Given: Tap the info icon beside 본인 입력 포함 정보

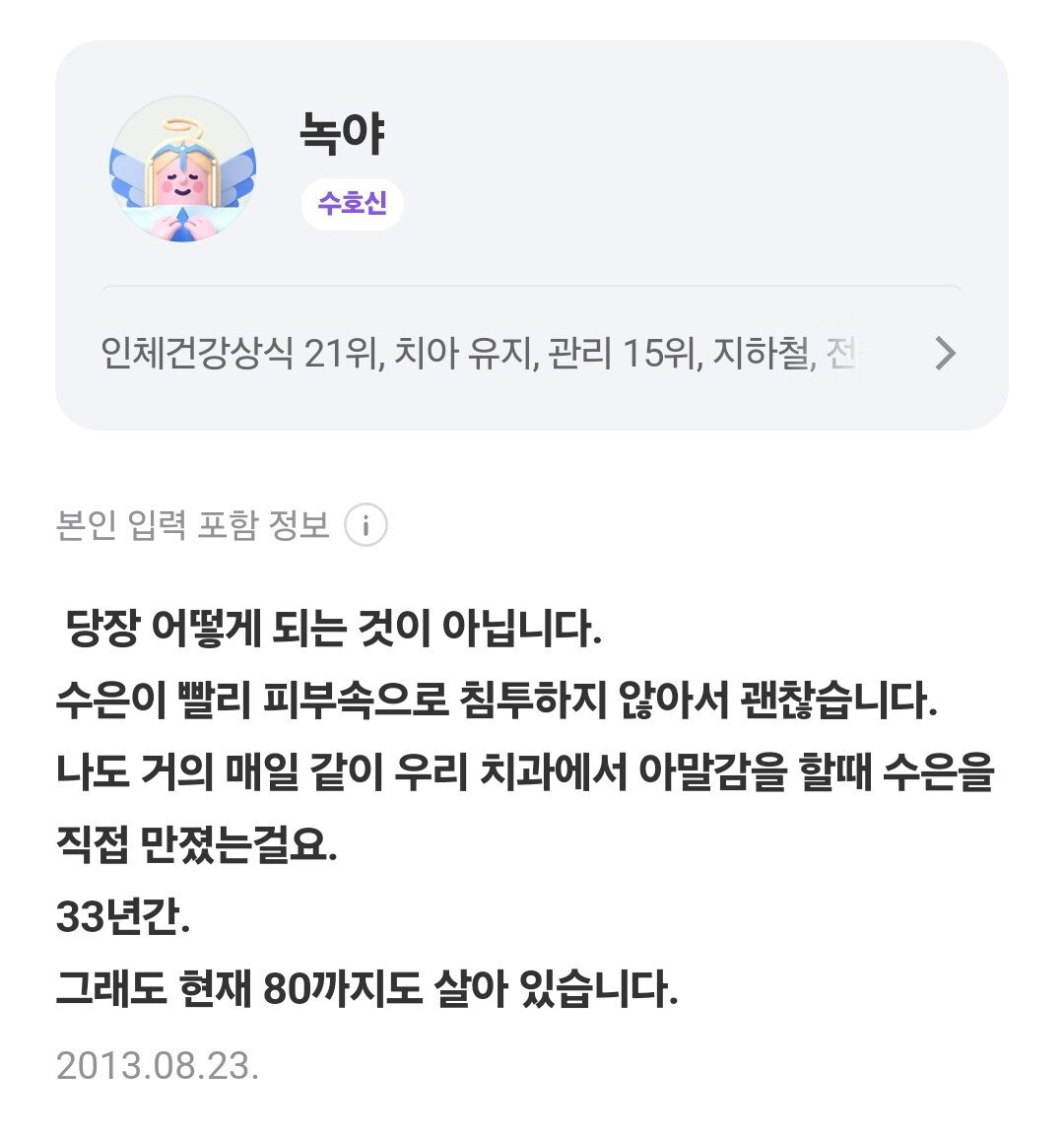Looking at the screenshot, I should point(366,526).
